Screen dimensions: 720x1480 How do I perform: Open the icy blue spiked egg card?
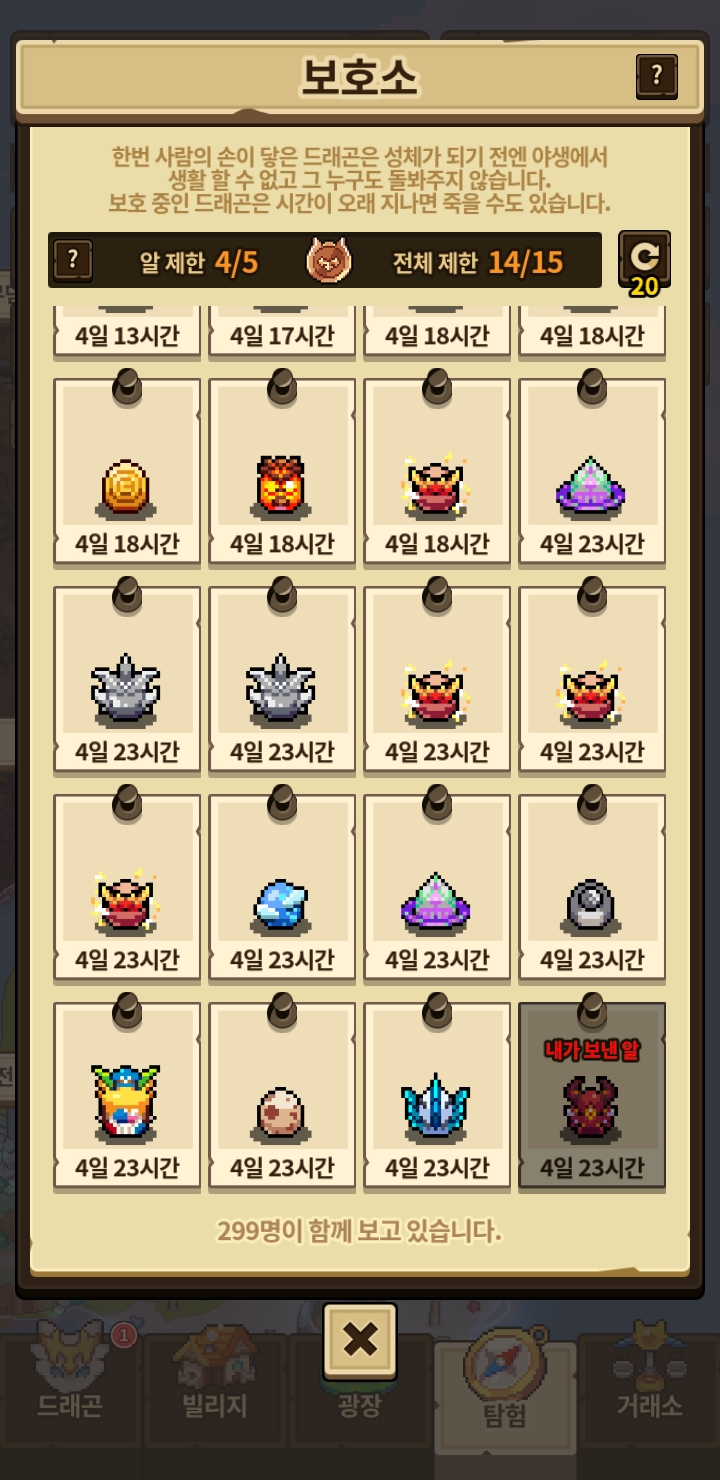pyautogui.click(x=437, y=1095)
